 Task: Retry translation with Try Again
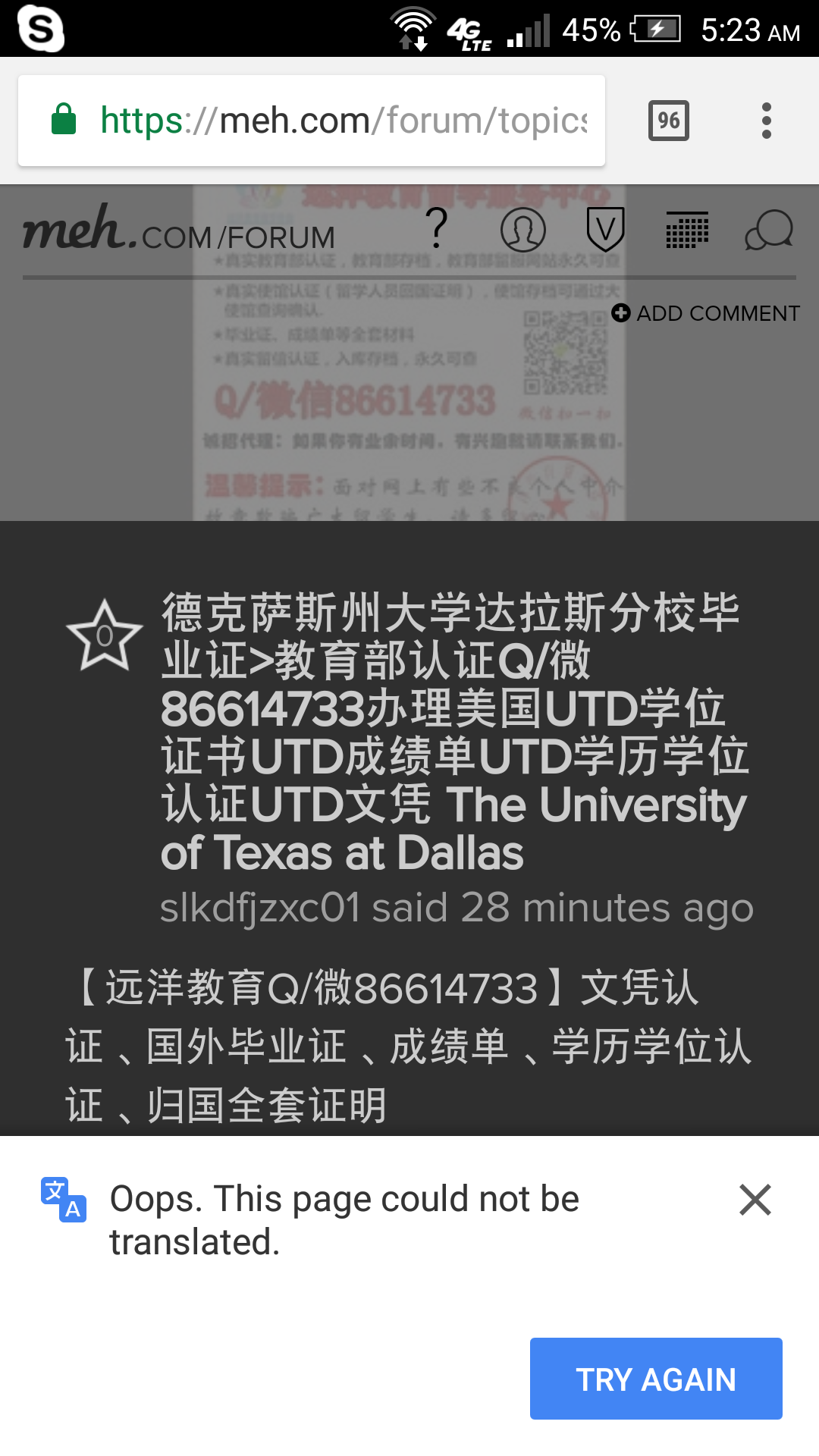[x=656, y=1379]
